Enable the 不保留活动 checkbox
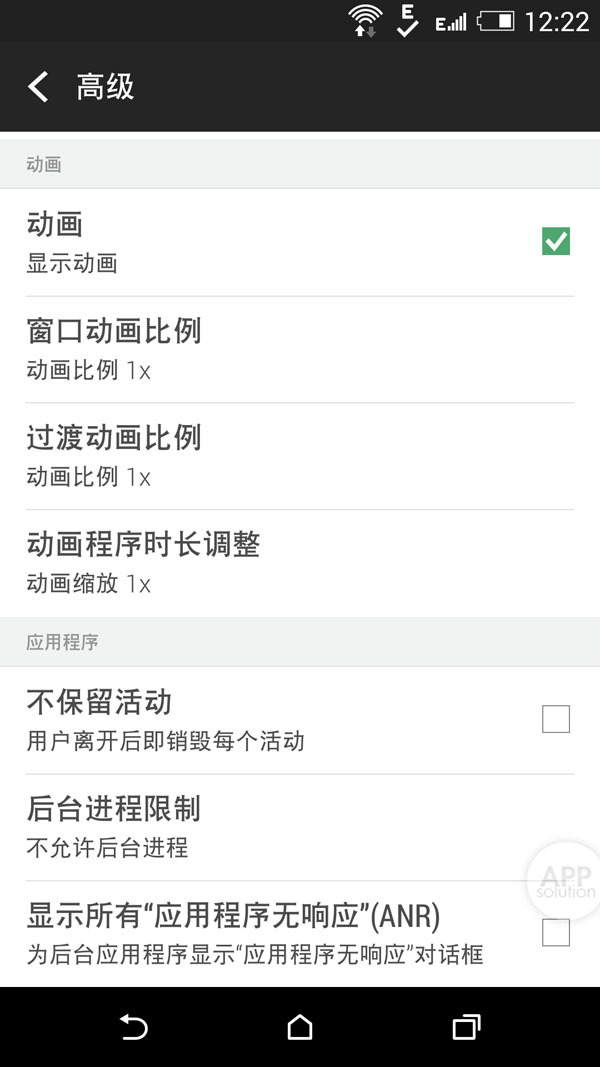 pos(556,719)
